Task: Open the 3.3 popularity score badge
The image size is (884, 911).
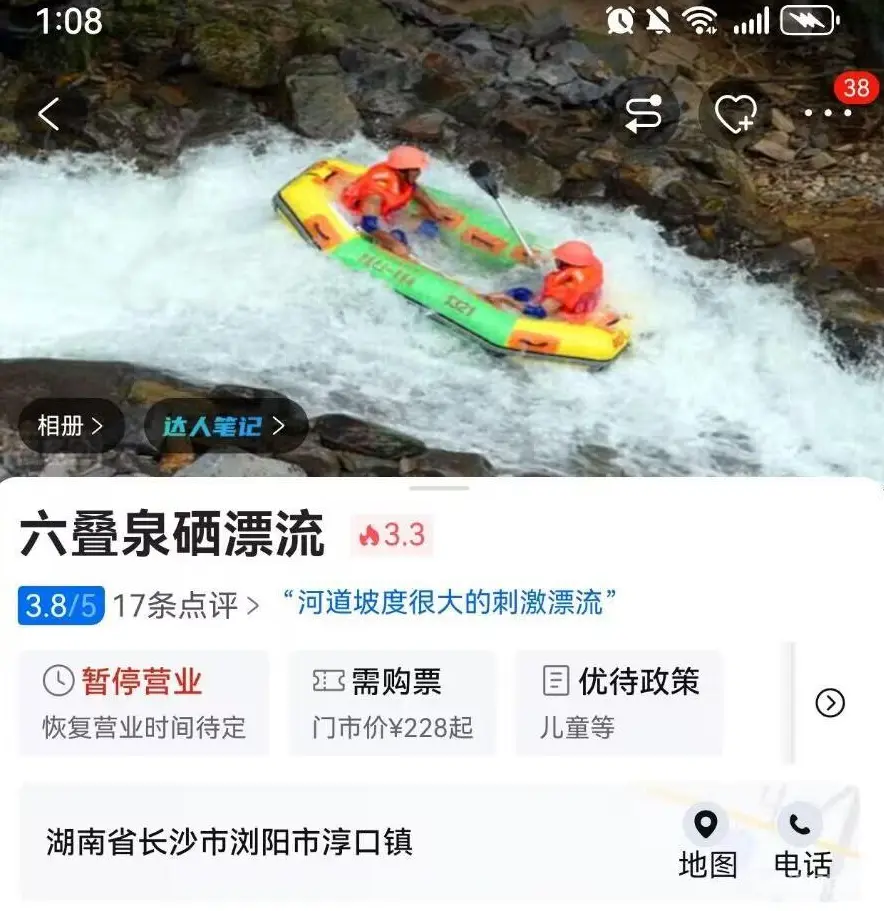Action: 392,536
